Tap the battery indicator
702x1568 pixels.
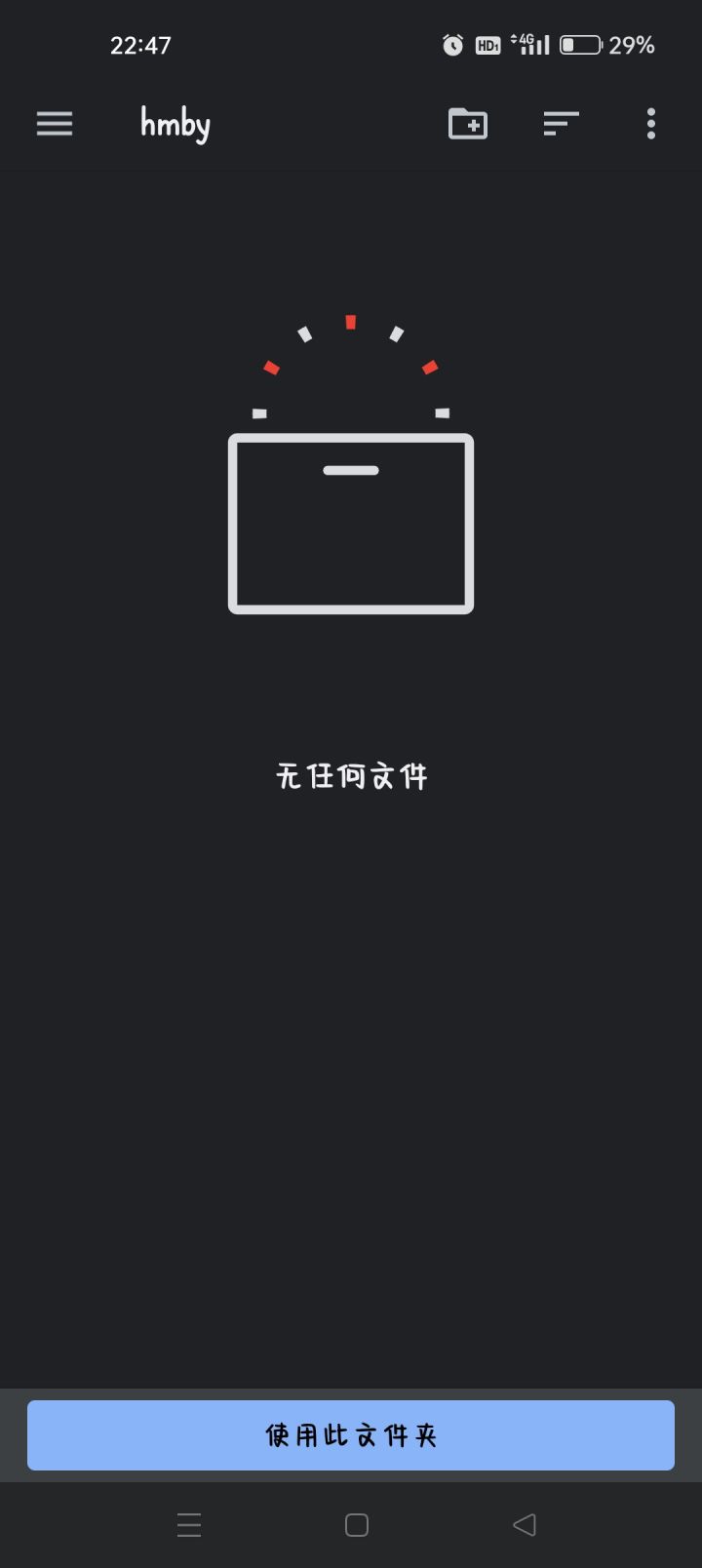(x=580, y=44)
